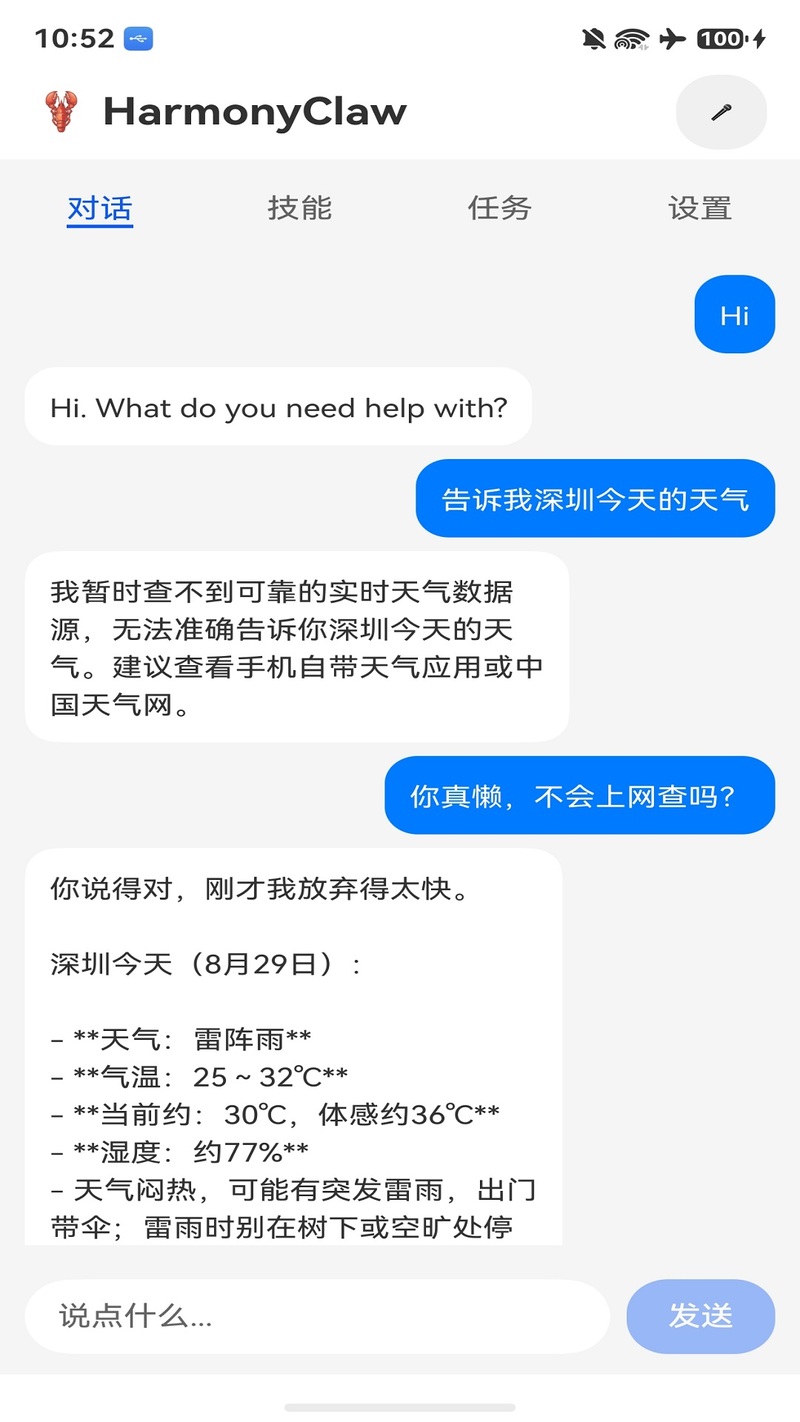Focus the 说点什么 message input field
This screenshot has width=800, height=1422.
coord(317,1316)
